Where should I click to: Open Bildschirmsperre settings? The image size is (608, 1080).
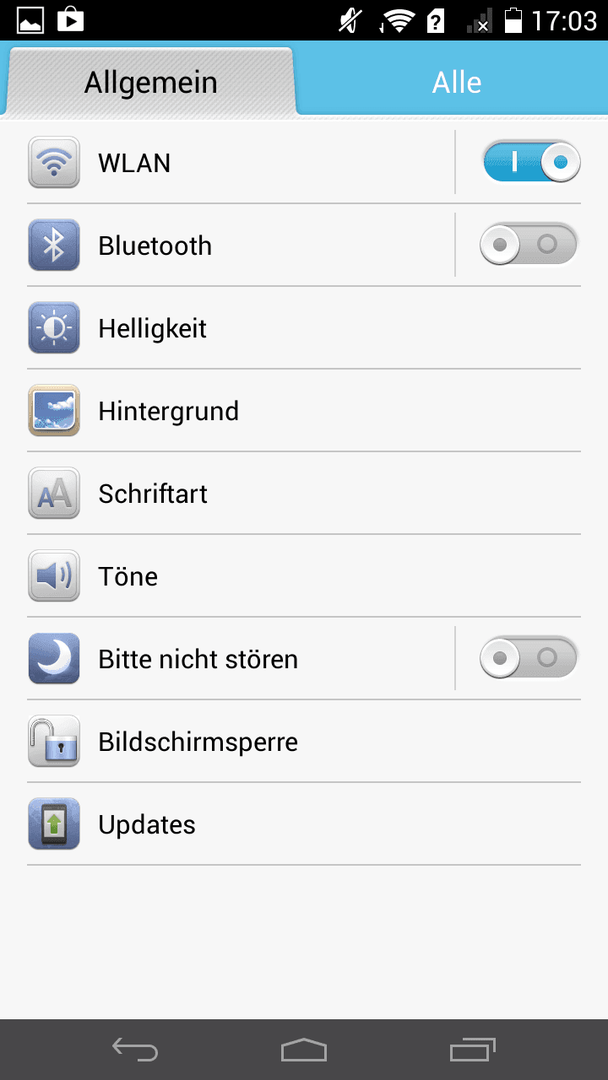click(304, 741)
